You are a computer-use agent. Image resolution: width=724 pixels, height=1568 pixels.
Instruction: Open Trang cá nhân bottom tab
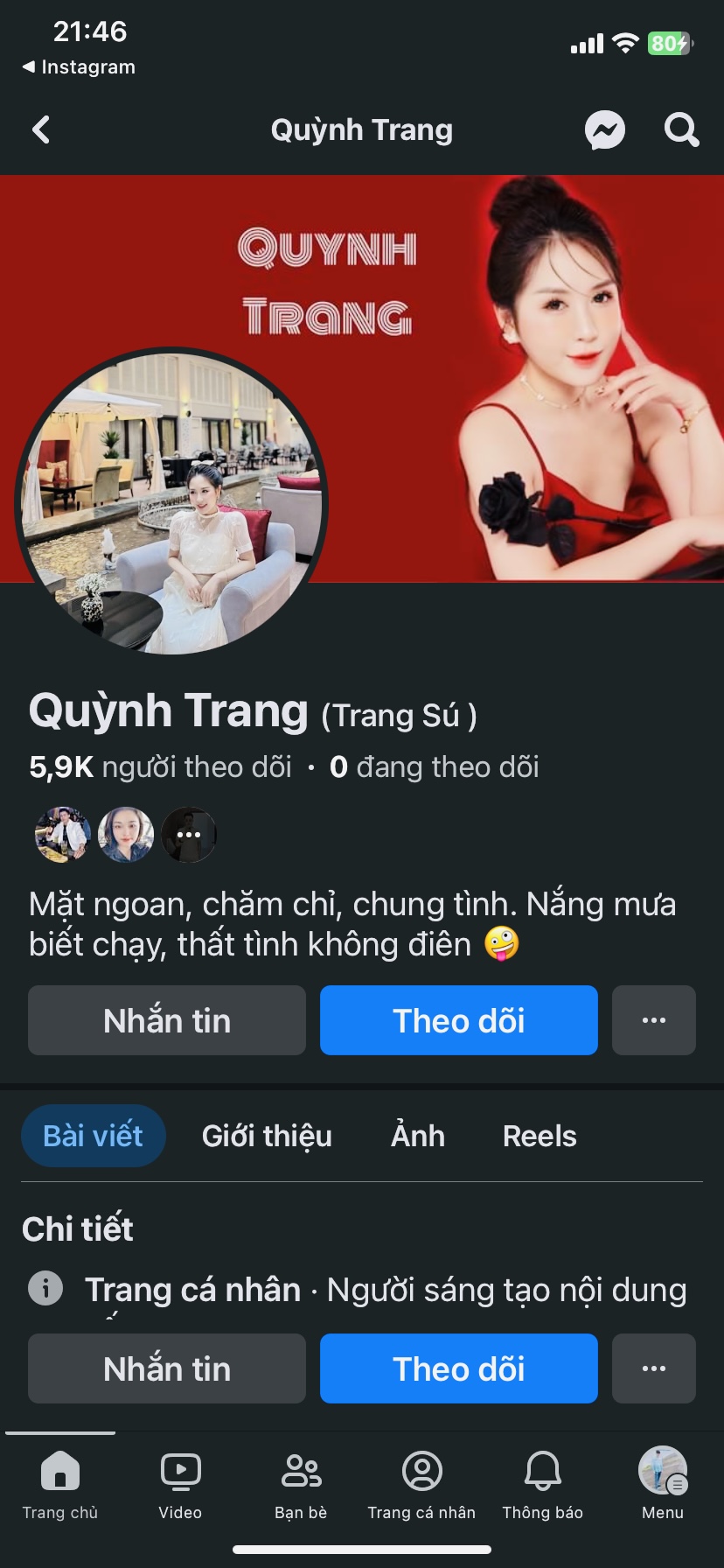(421, 1484)
